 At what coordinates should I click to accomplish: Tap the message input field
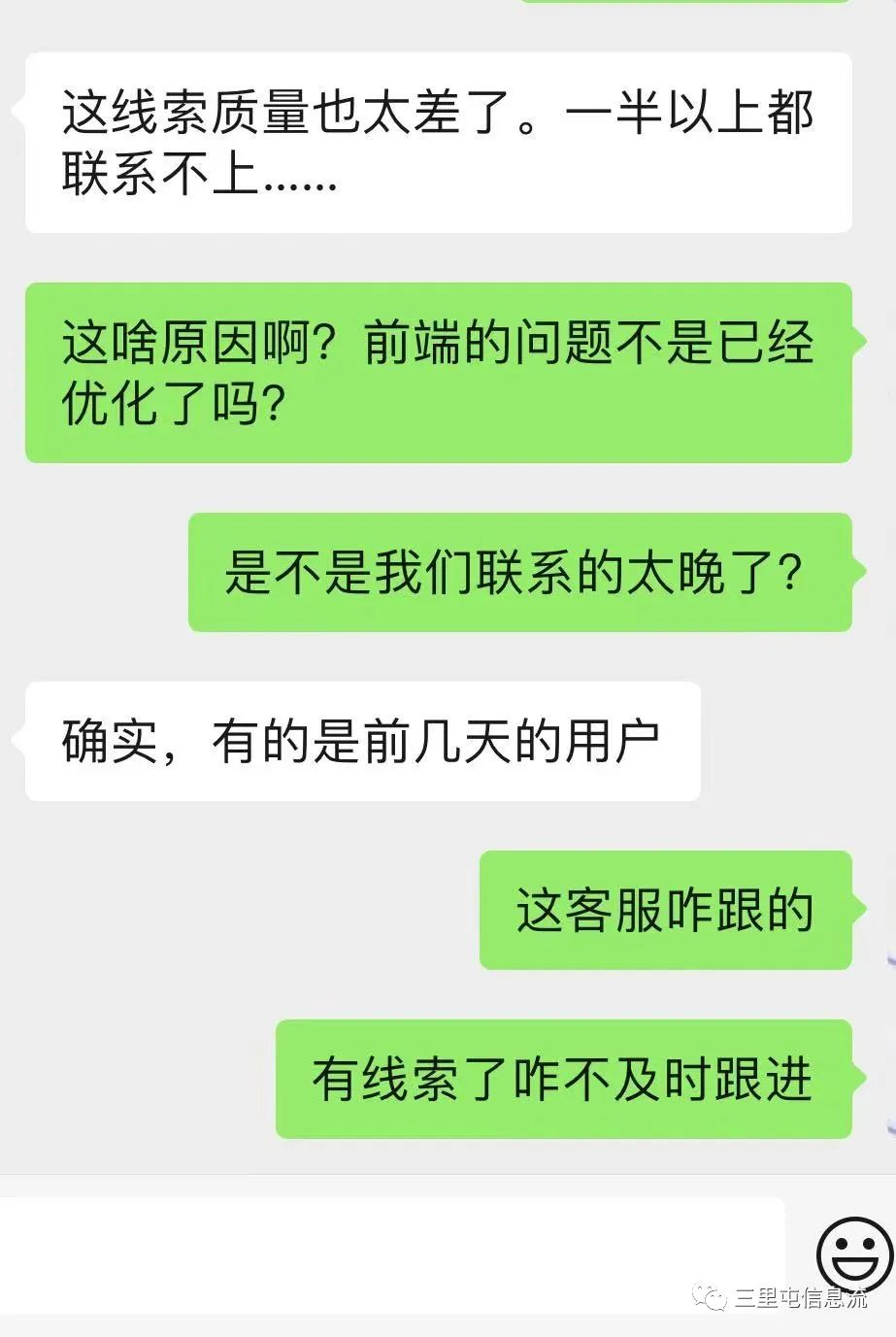[388, 1253]
